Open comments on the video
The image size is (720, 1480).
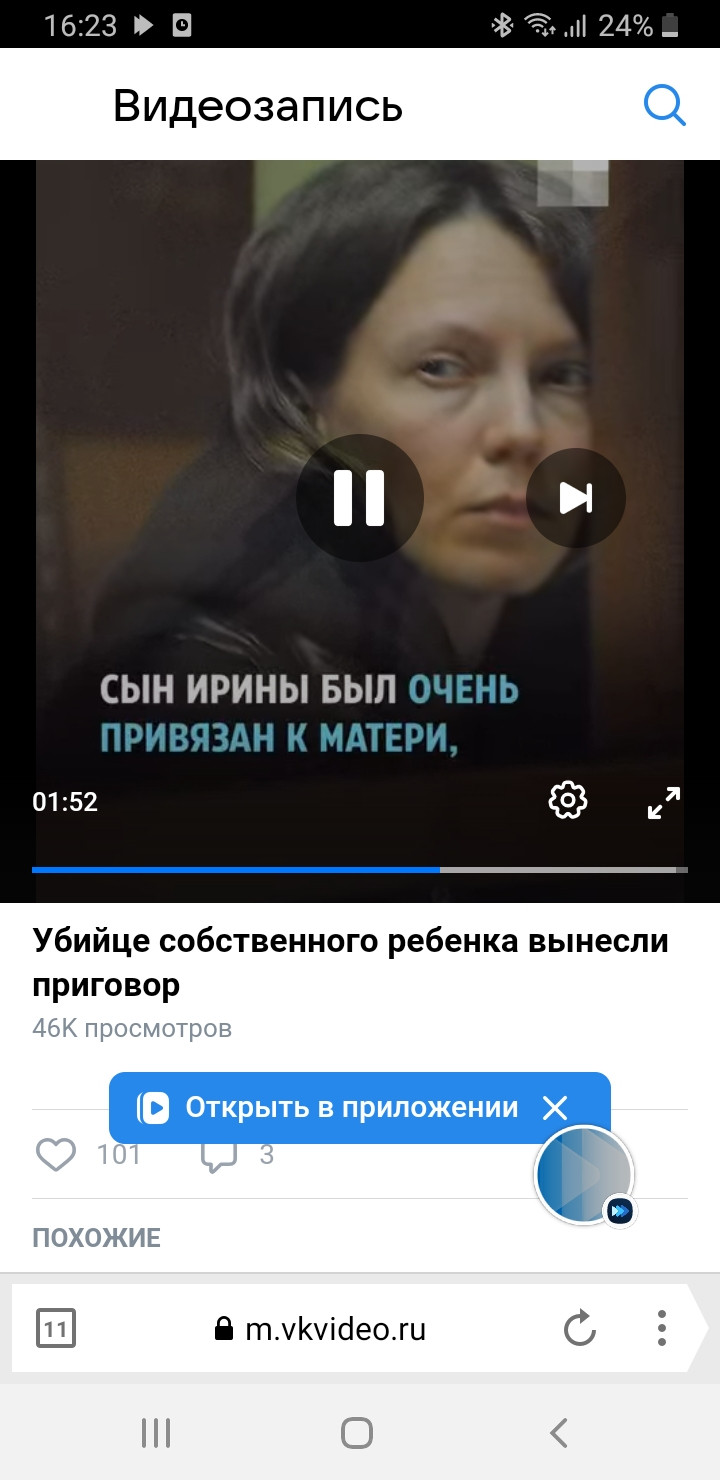(219, 1155)
